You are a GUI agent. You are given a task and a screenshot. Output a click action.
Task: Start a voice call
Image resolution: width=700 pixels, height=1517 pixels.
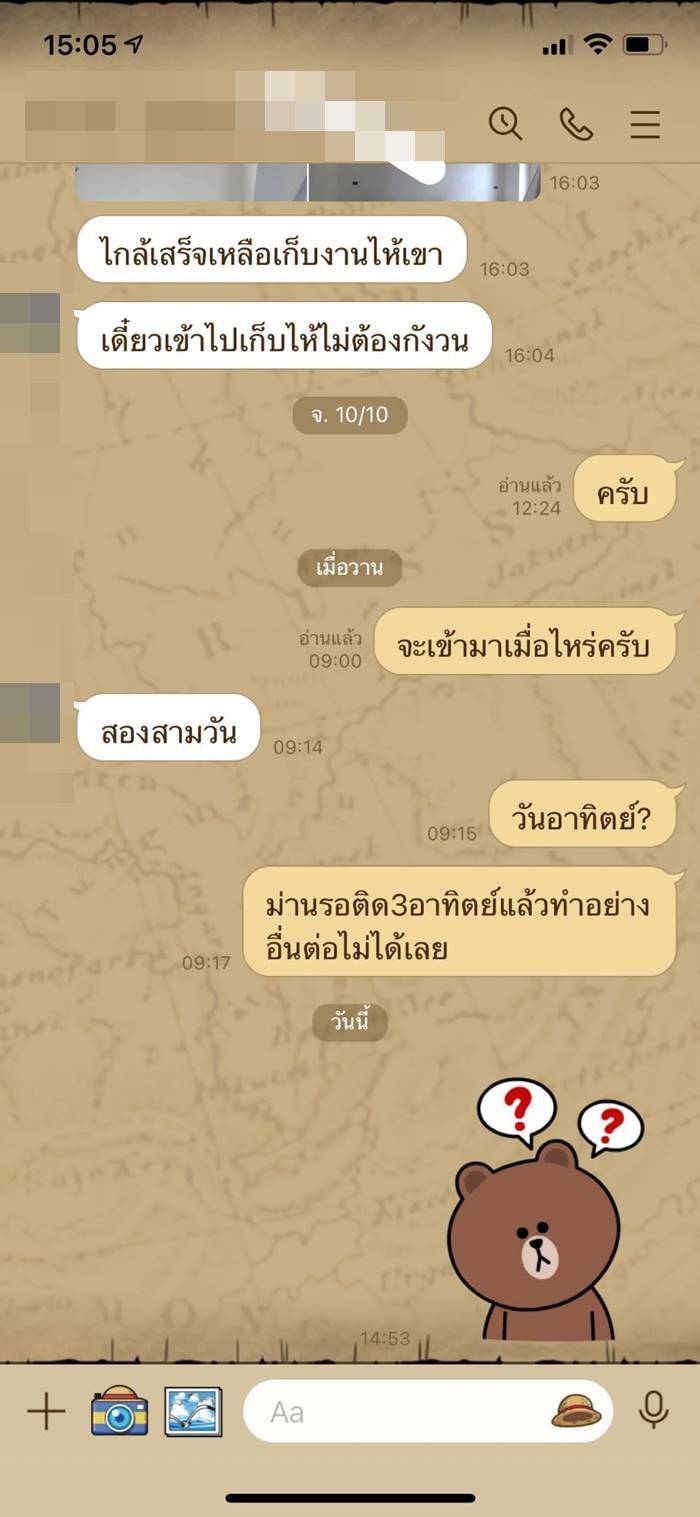[x=575, y=124]
